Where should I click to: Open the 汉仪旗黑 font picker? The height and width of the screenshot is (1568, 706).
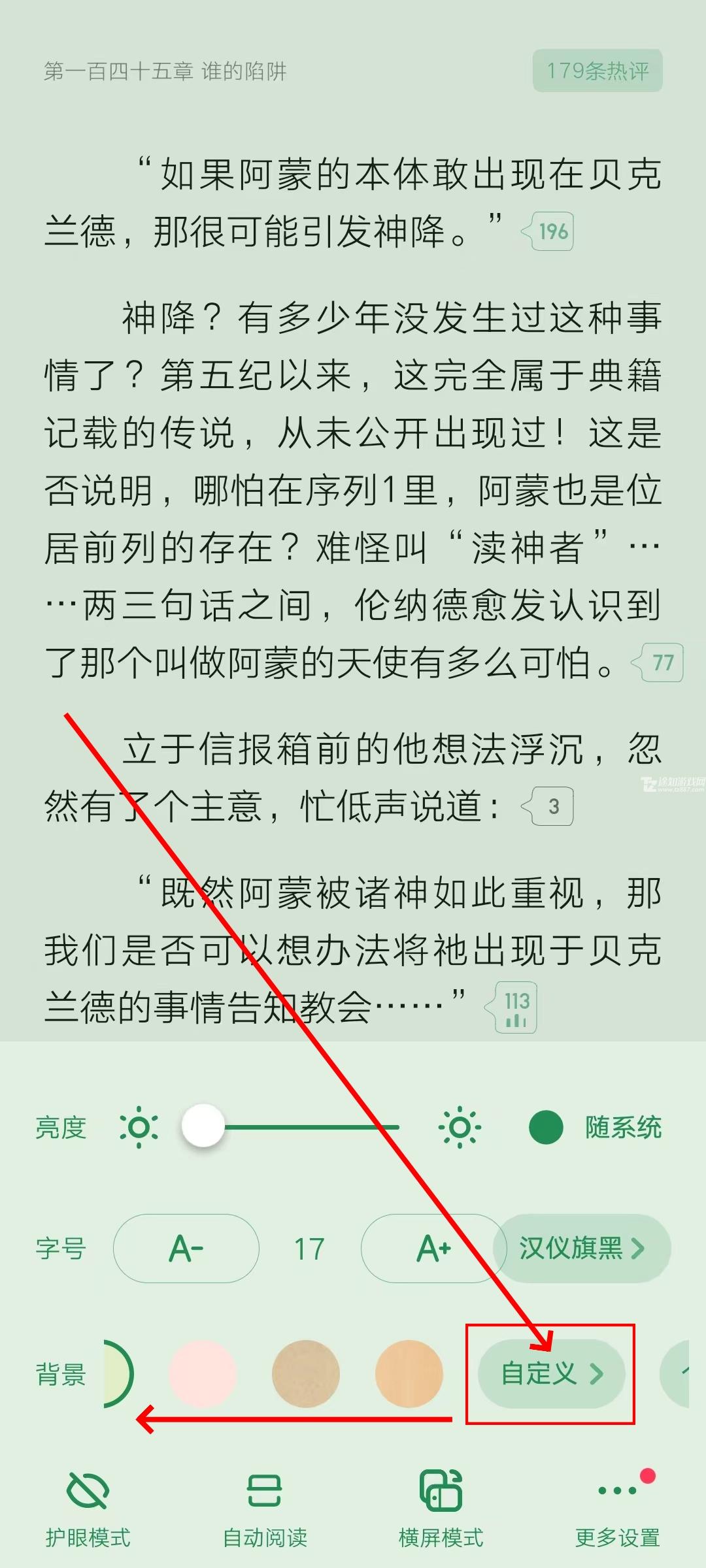(582, 1249)
